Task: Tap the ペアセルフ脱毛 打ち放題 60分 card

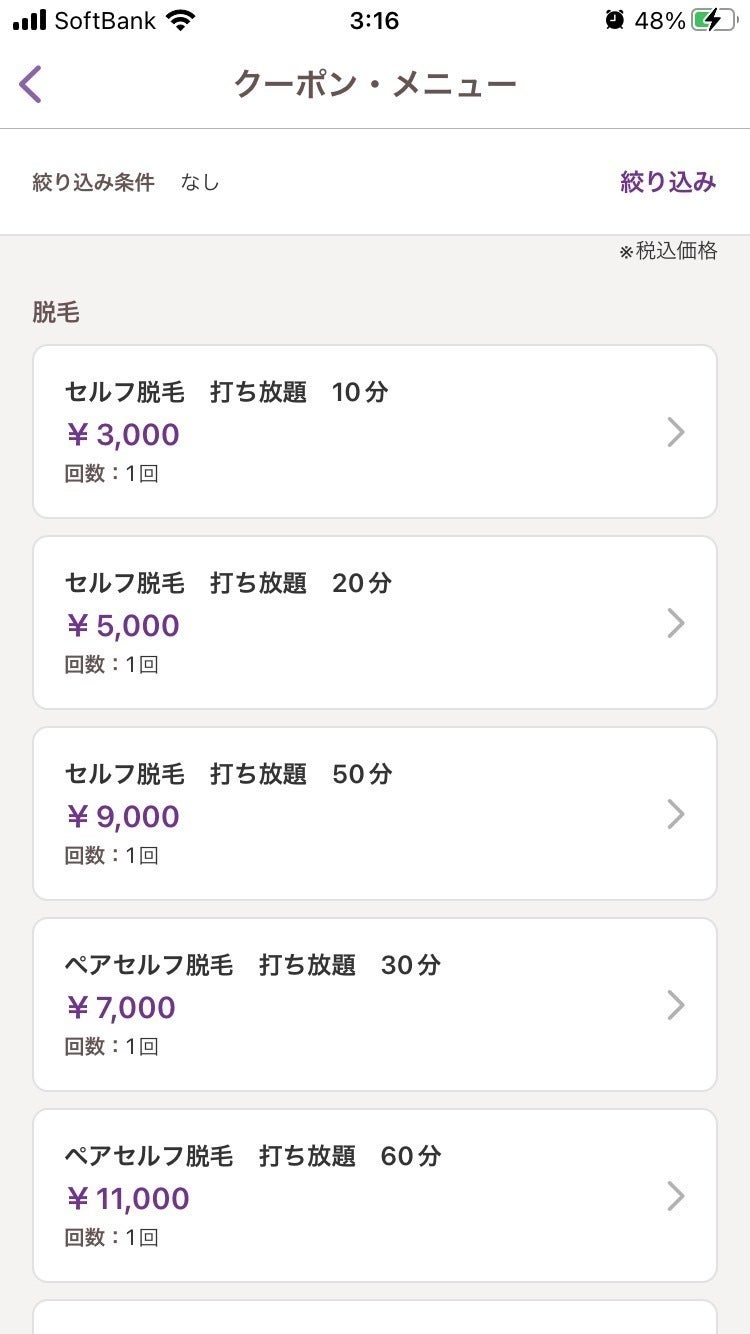Action: 375,1196
